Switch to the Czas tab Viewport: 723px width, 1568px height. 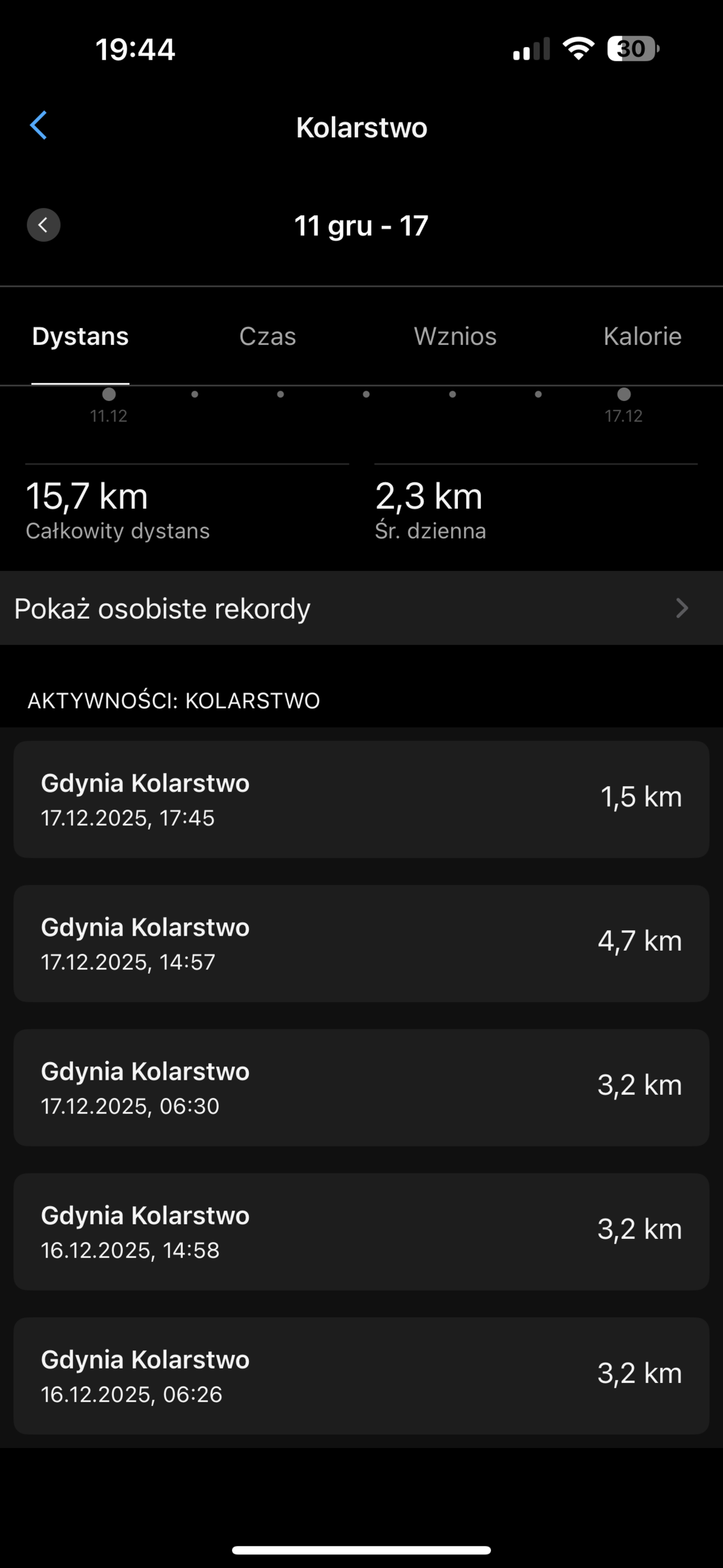267,336
